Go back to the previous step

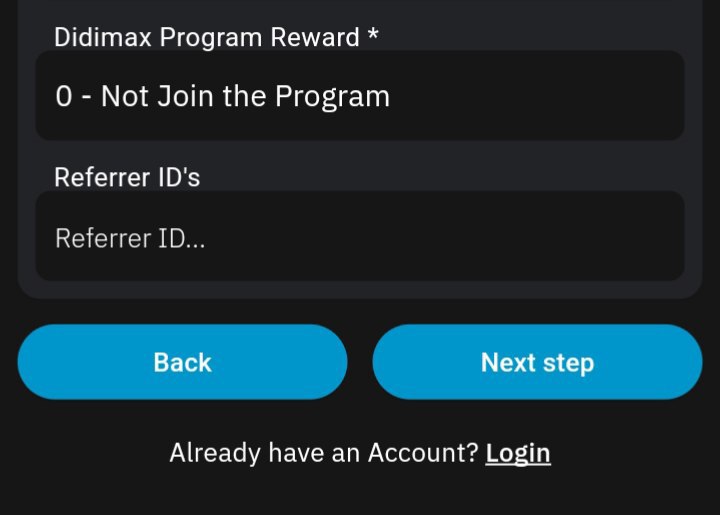[182, 362]
